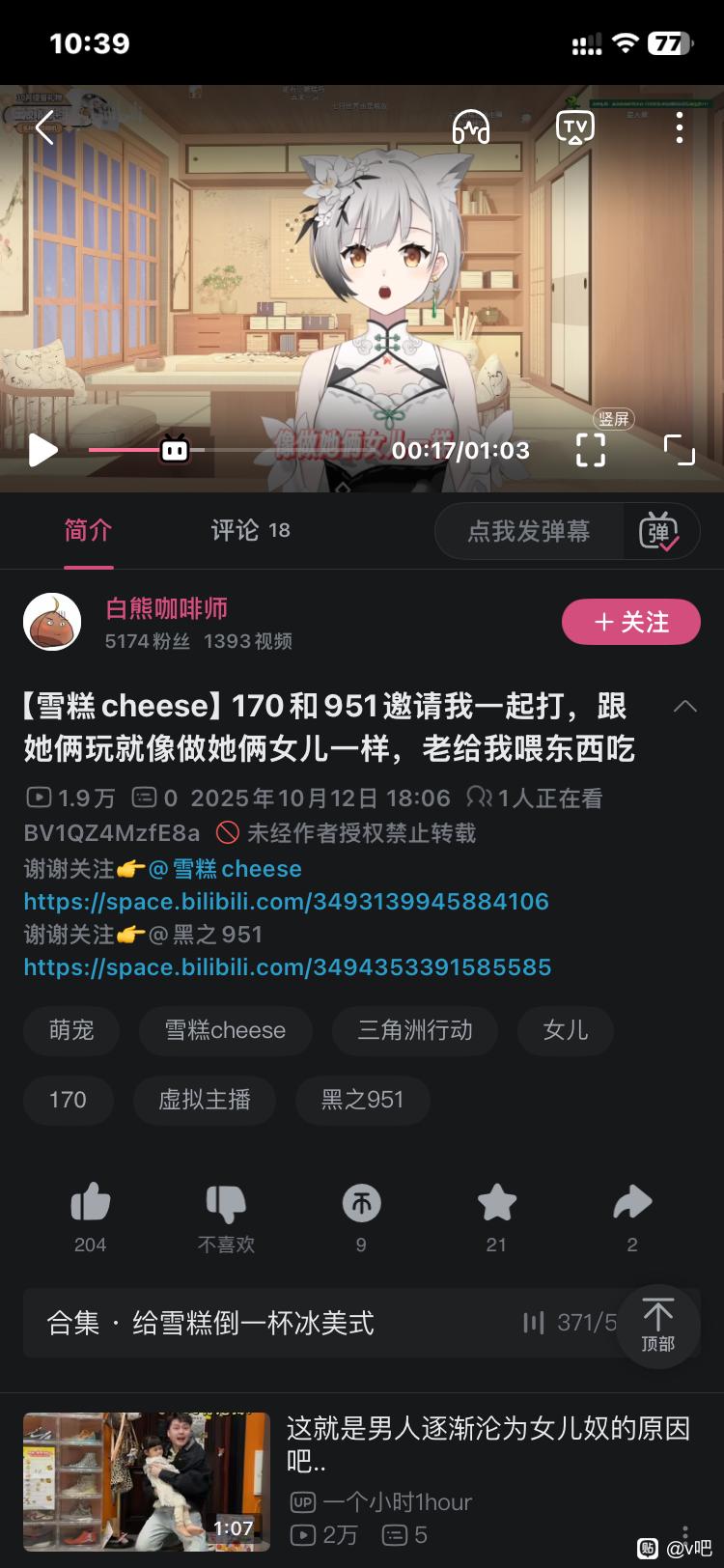Image resolution: width=724 pixels, height=1568 pixels.
Task: Switch to the 评论 tab
Action: pos(250,530)
